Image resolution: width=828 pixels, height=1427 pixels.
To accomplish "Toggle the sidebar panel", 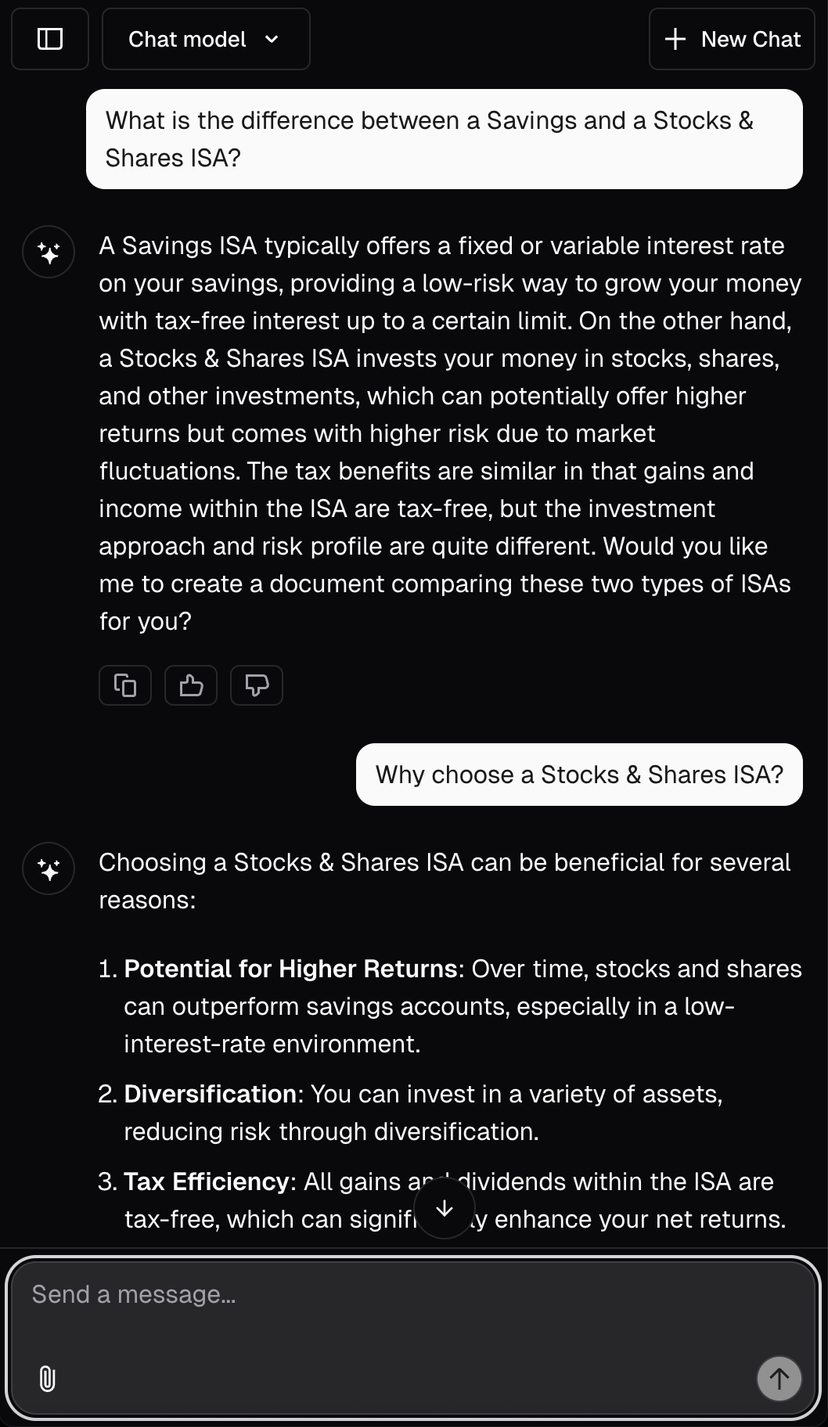I will 49,39.
